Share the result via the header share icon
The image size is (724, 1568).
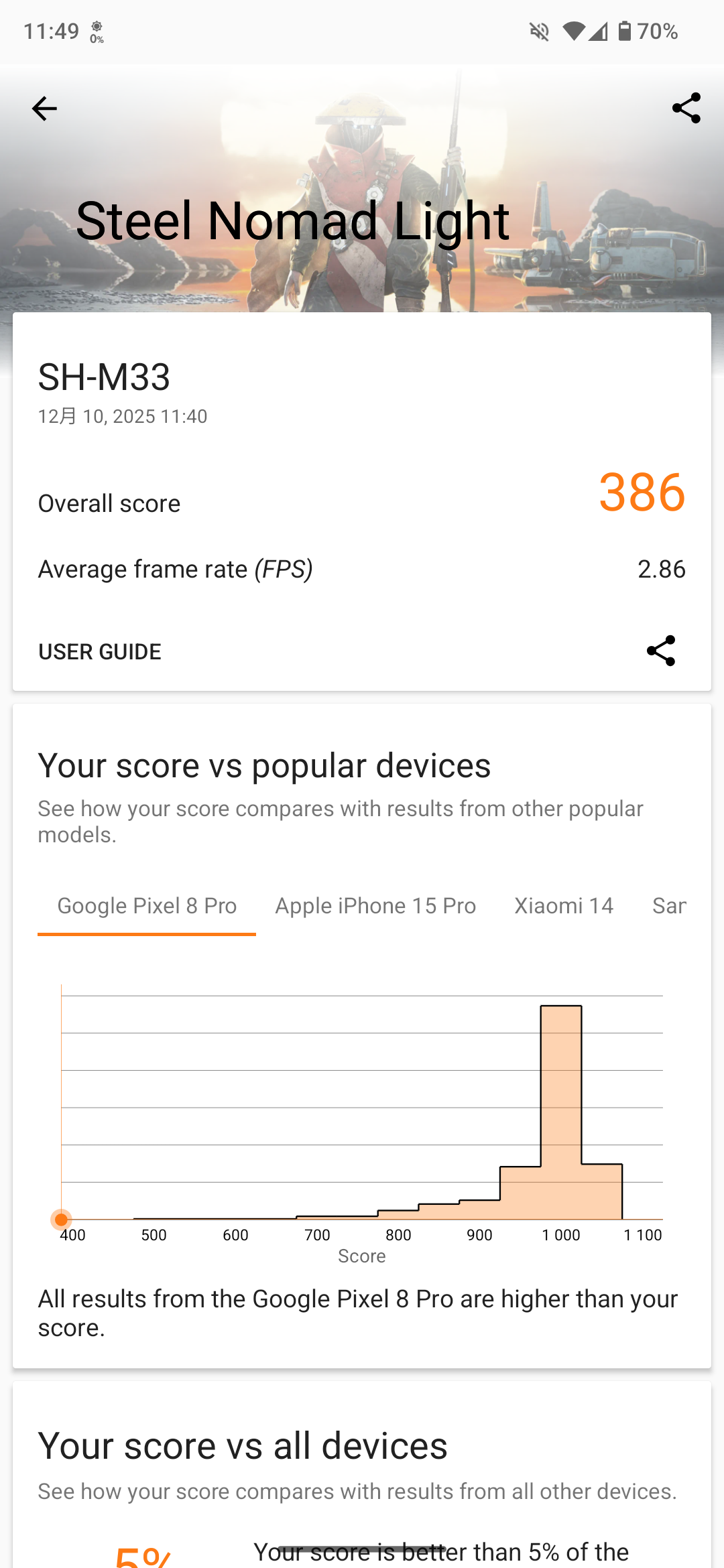coord(686,109)
